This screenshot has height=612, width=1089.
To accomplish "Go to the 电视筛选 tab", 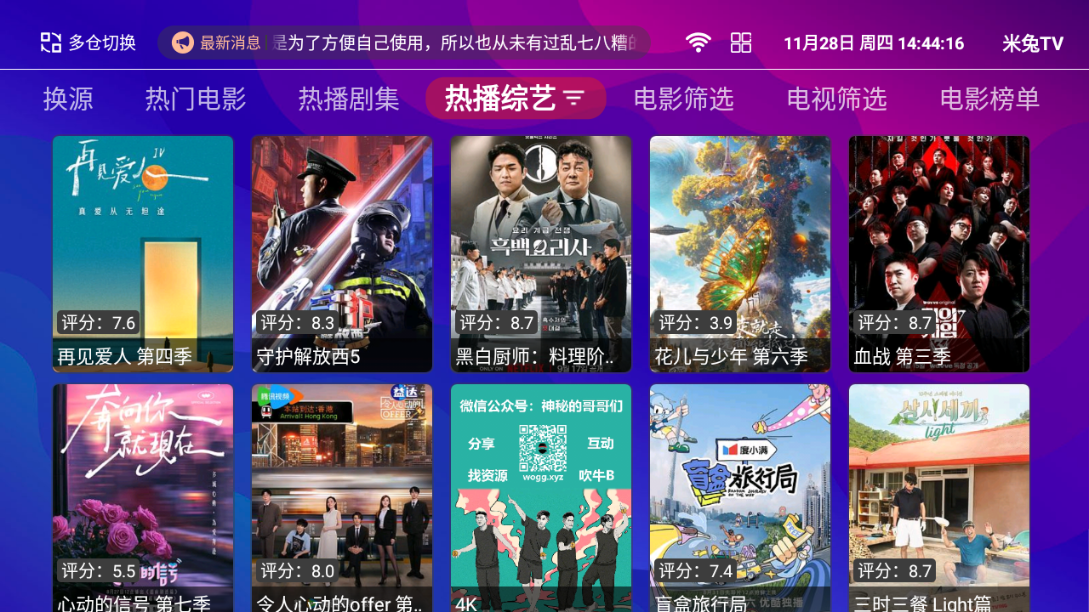I will tap(836, 99).
